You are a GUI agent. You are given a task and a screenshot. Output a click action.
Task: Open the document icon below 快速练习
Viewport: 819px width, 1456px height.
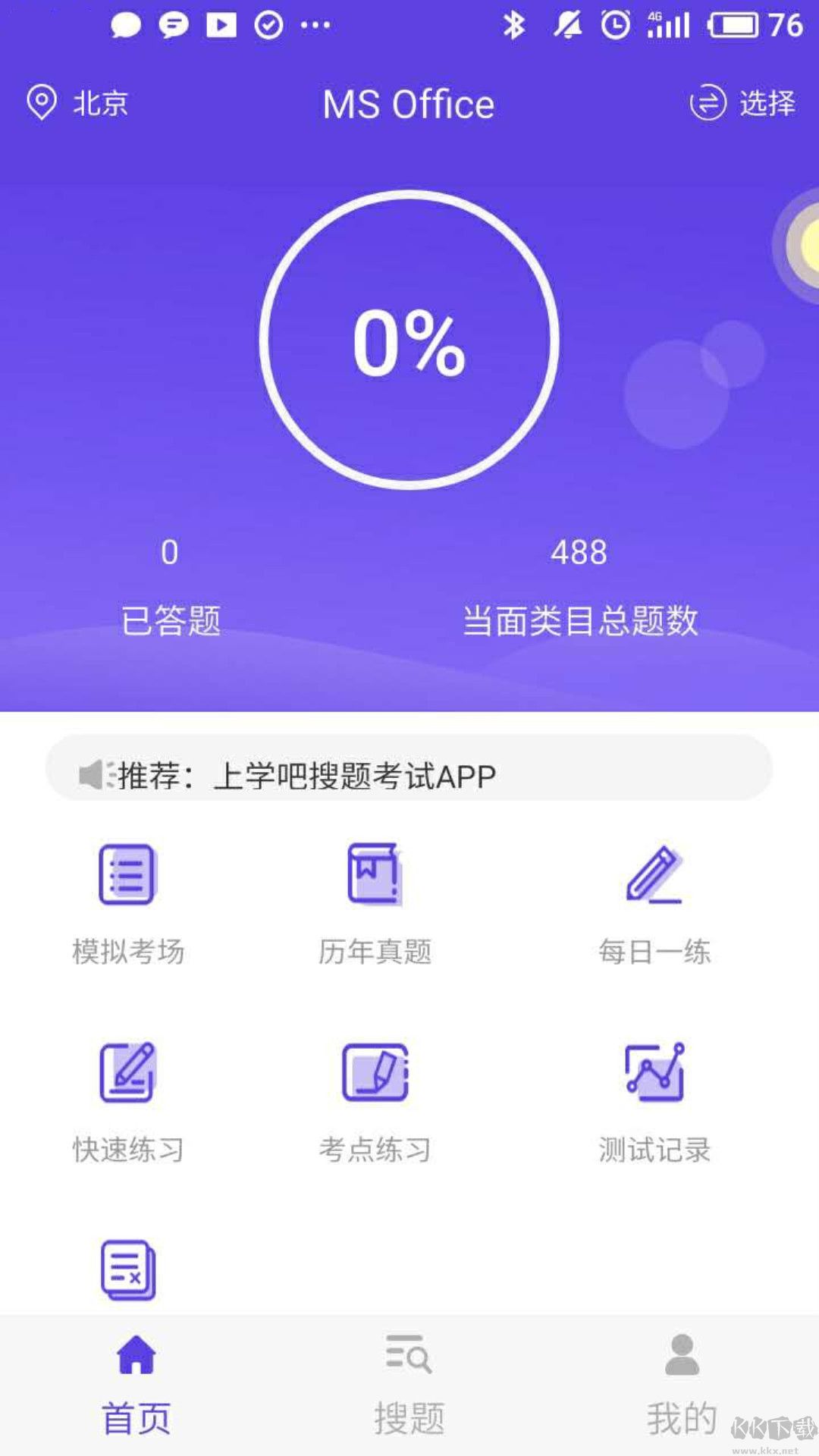[x=128, y=1270]
